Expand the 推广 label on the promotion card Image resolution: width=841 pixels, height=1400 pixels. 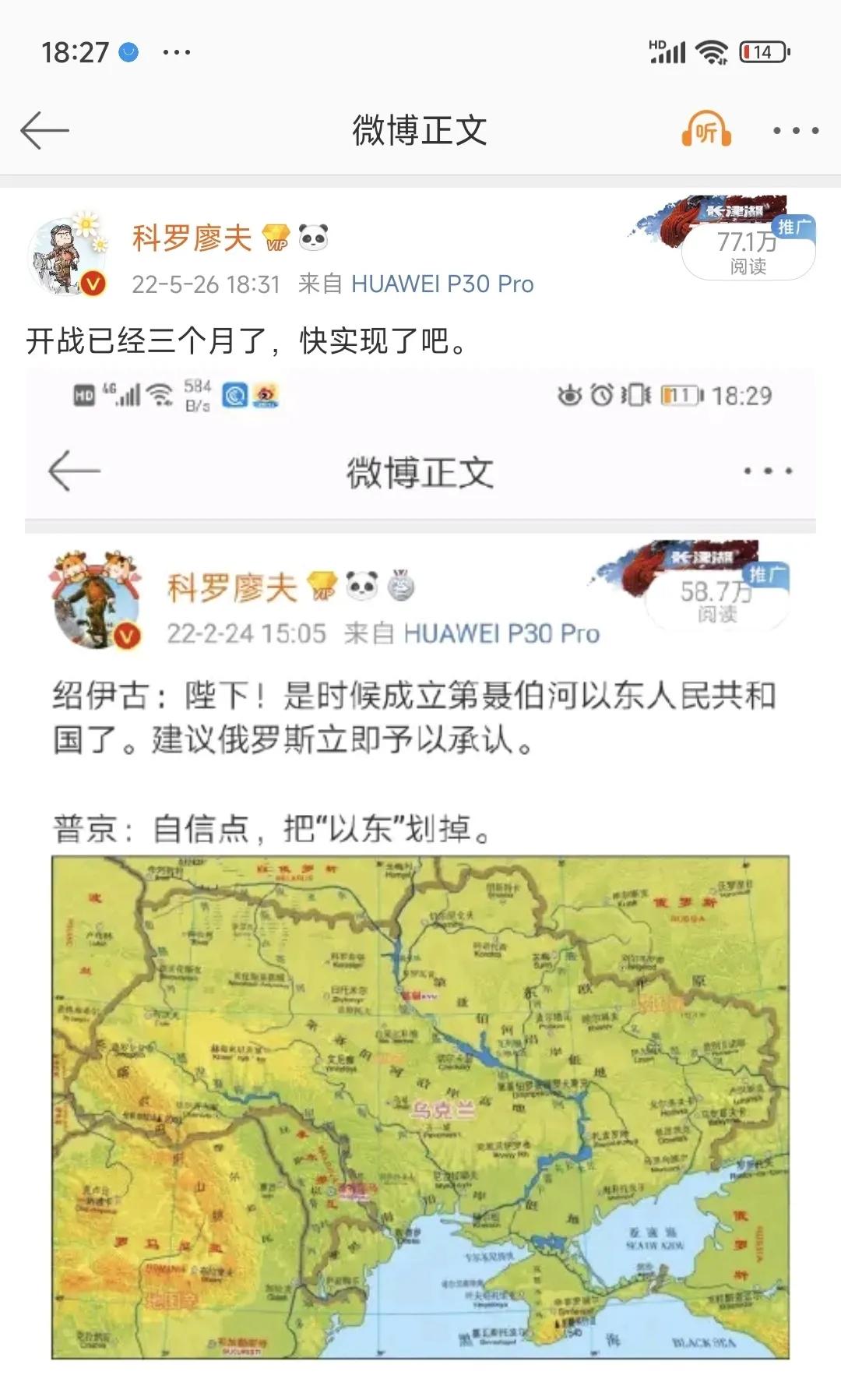tap(796, 224)
